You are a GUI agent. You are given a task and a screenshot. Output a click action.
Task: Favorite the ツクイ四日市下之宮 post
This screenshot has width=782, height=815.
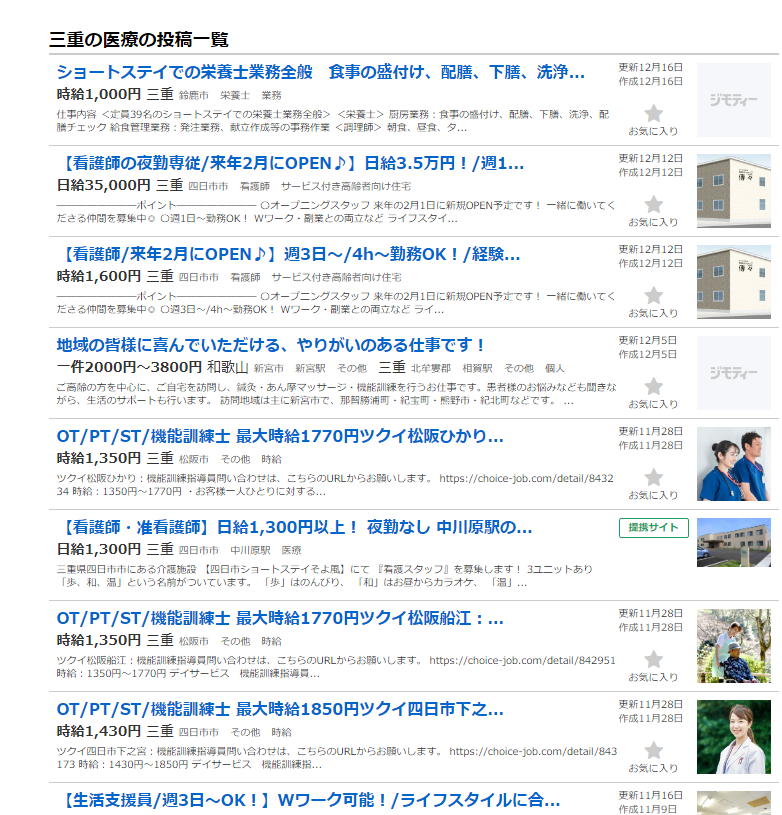click(x=653, y=751)
